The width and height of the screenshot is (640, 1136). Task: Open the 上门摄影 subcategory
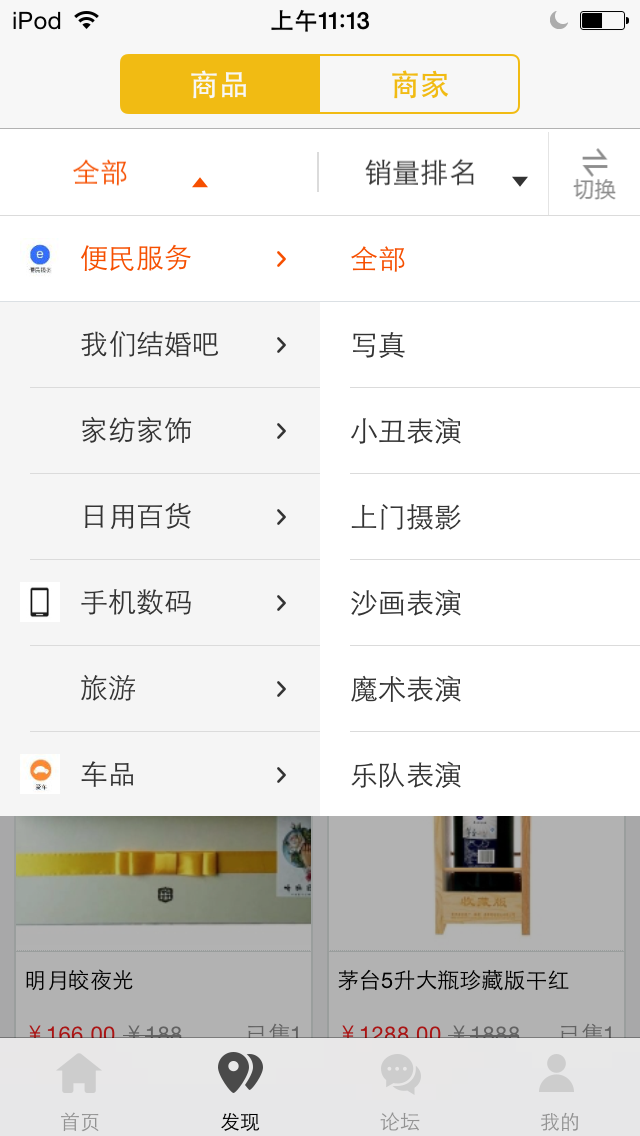click(480, 517)
